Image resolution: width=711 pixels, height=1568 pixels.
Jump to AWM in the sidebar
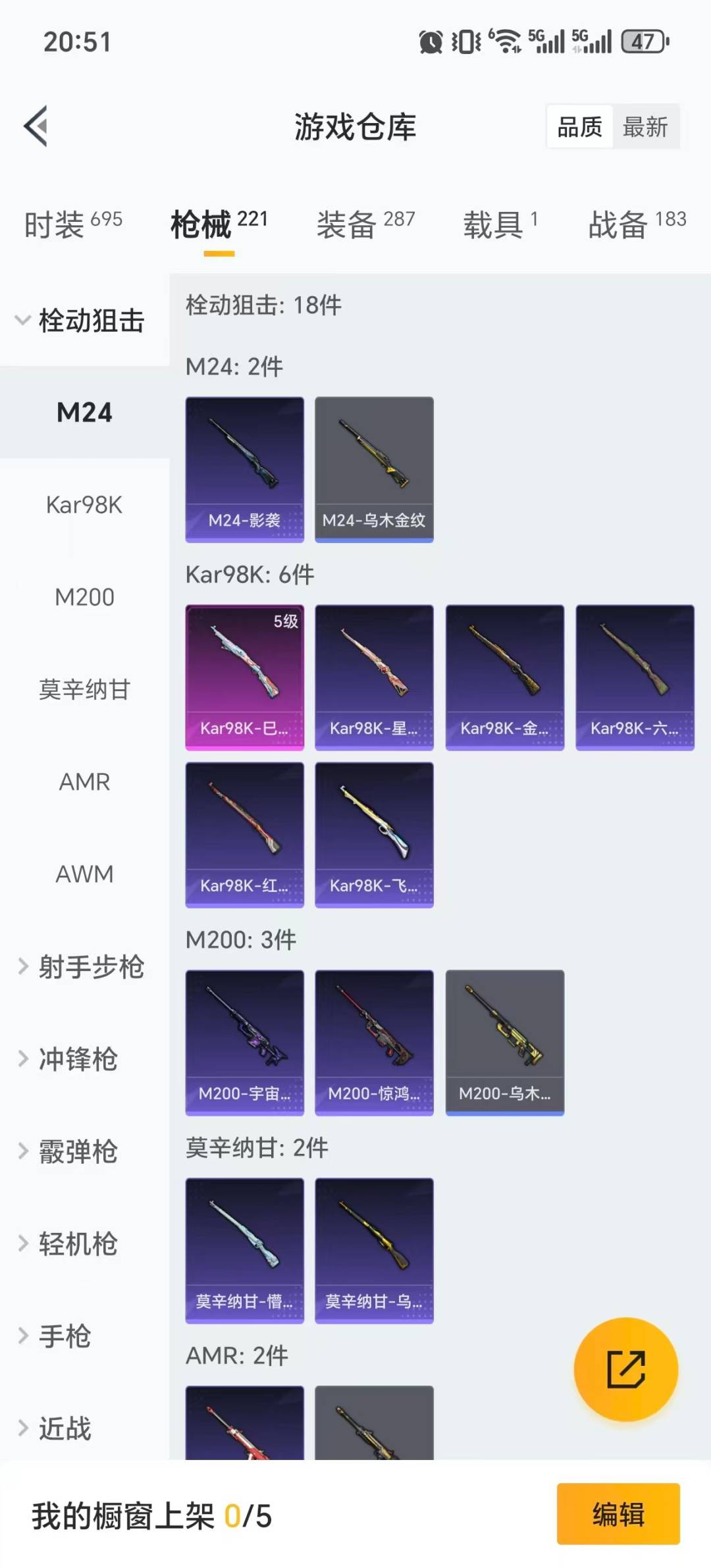[x=84, y=874]
